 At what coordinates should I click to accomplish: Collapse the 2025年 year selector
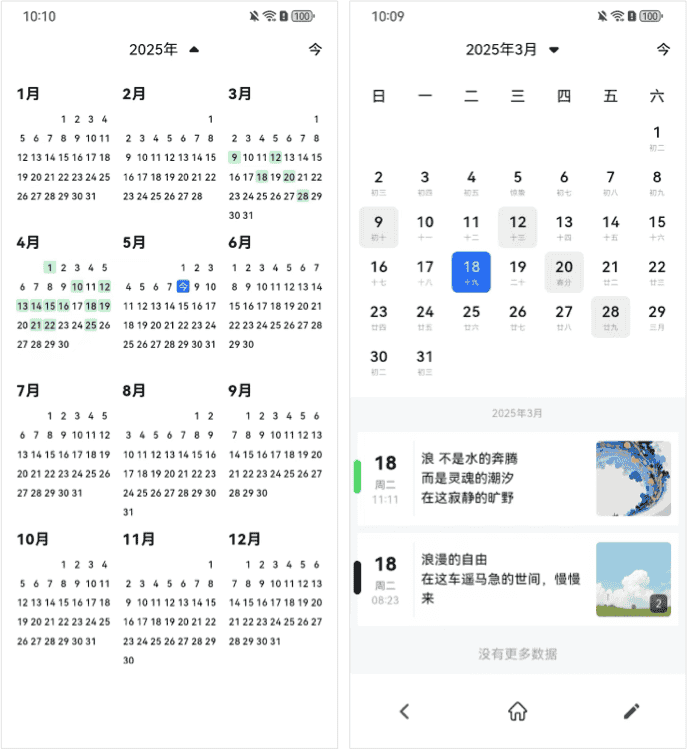(193, 49)
